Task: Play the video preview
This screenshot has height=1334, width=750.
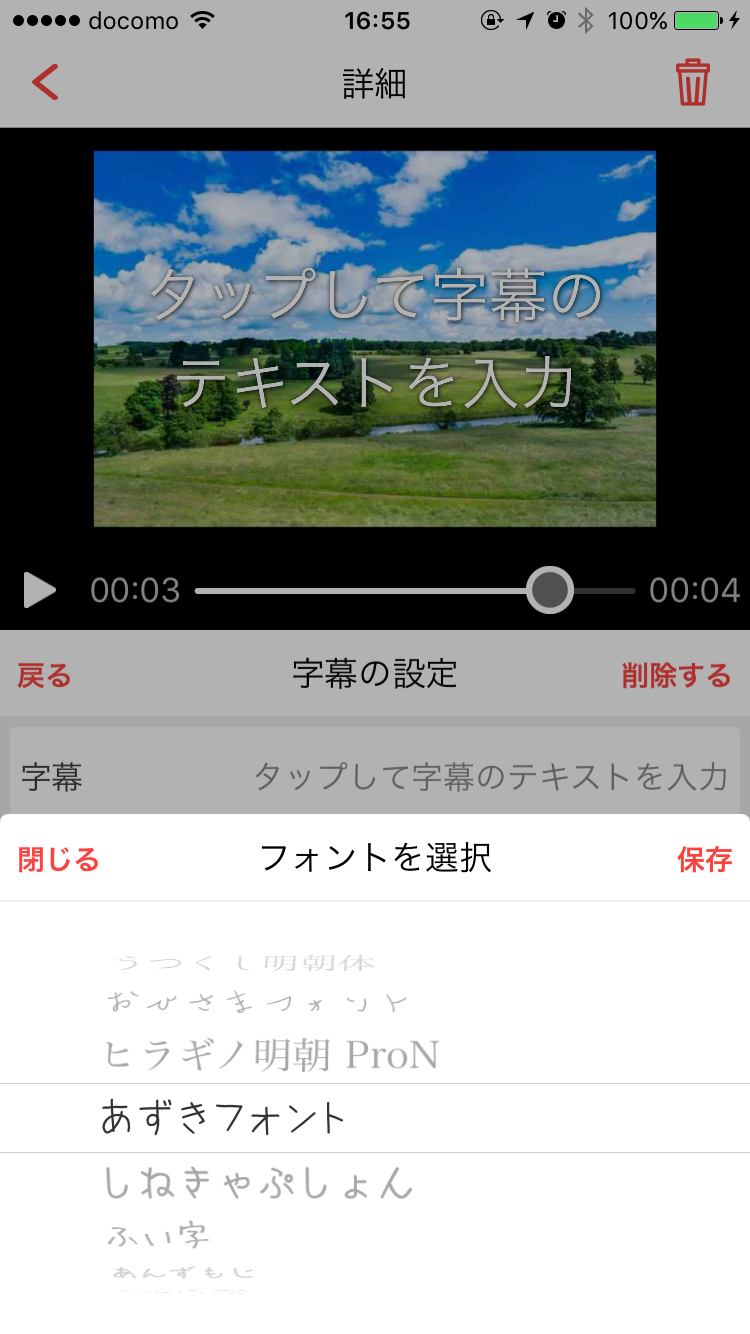Action: point(39,590)
